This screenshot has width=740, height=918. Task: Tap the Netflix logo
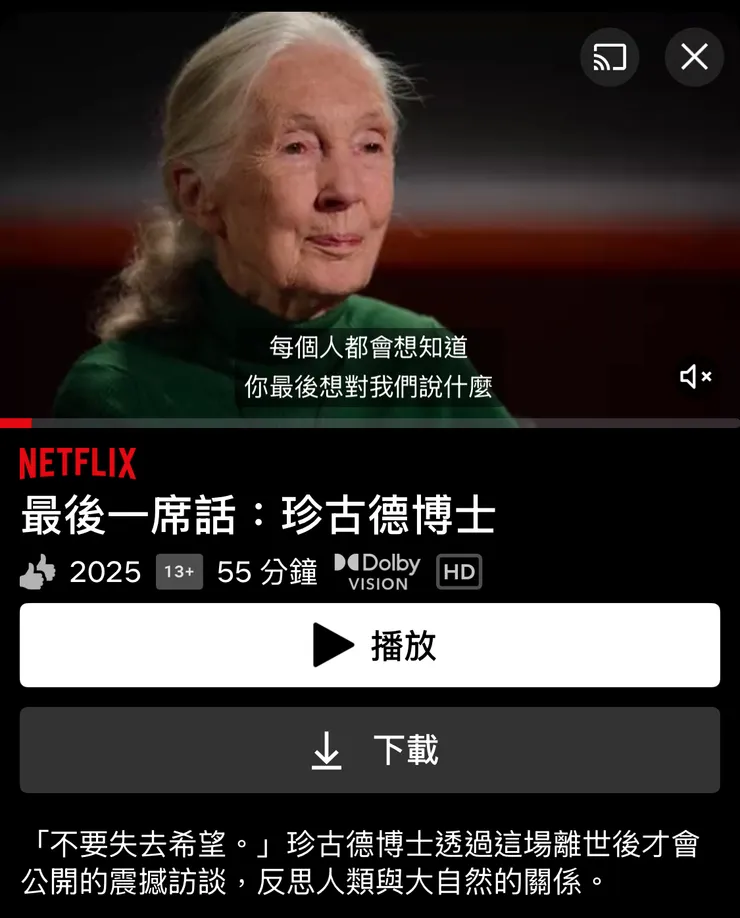click(78, 463)
